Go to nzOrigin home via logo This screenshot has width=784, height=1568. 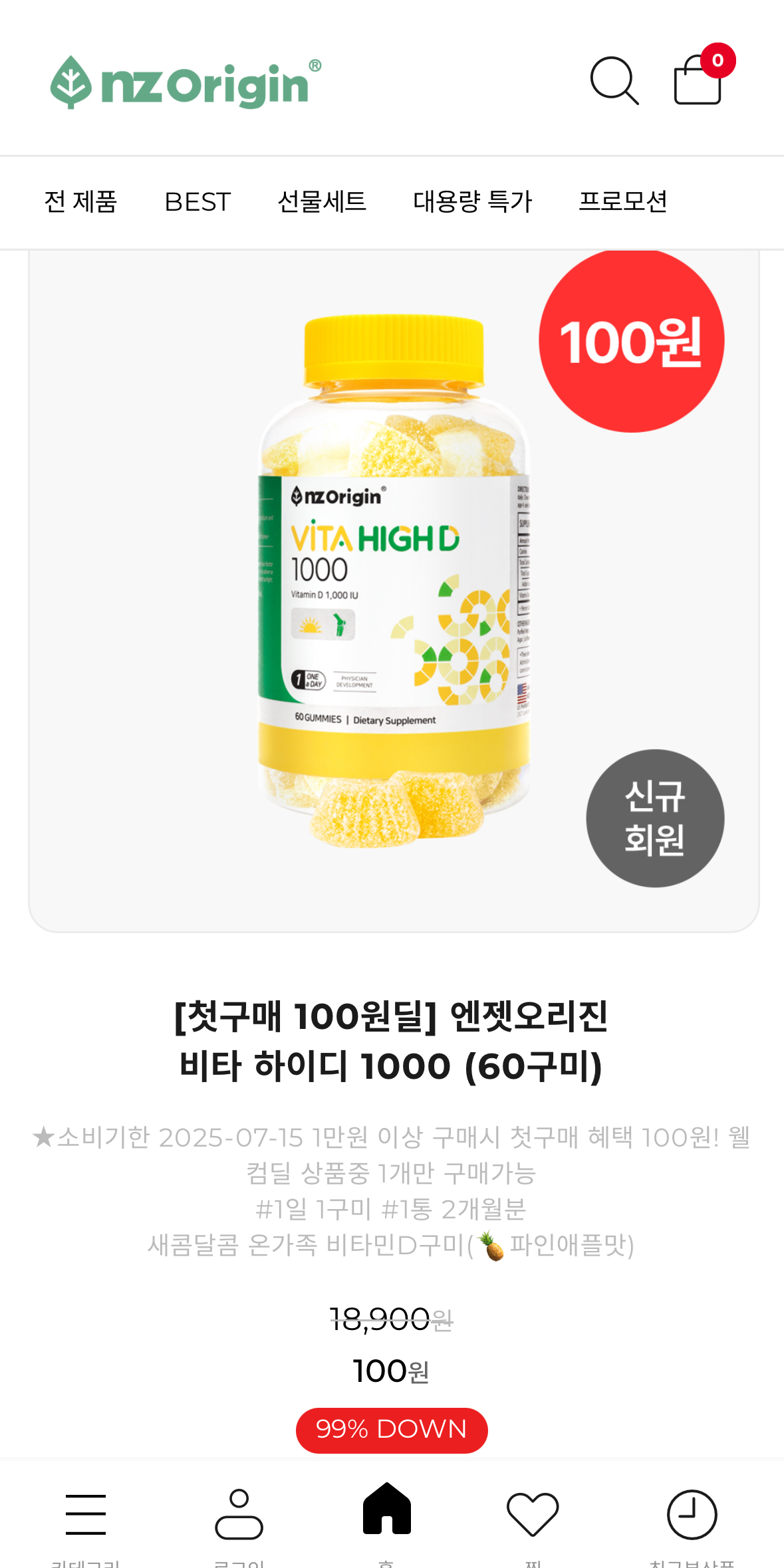186,83
